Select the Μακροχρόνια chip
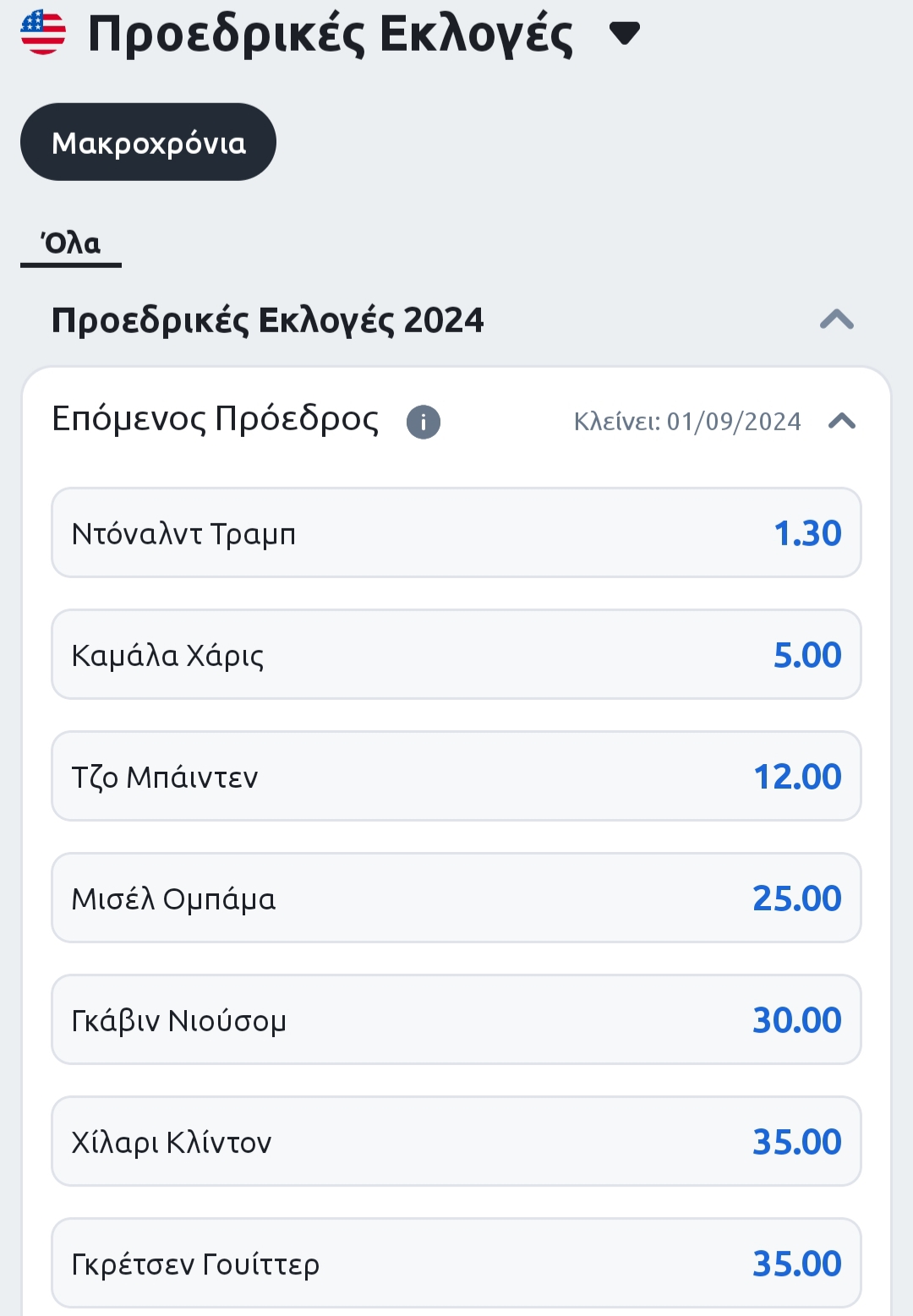913x1316 pixels. (x=148, y=142)
